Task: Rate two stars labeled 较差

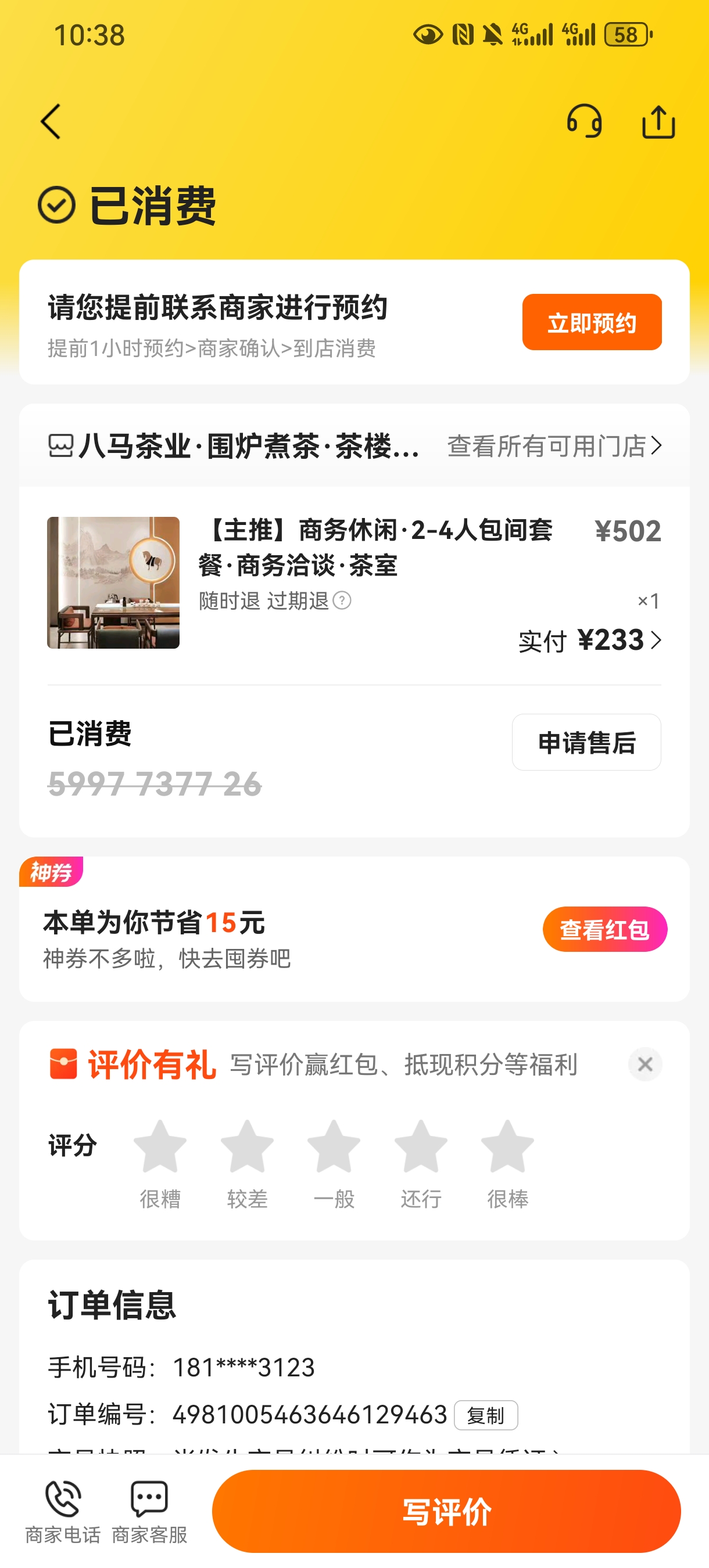Action: (248, 1147)
